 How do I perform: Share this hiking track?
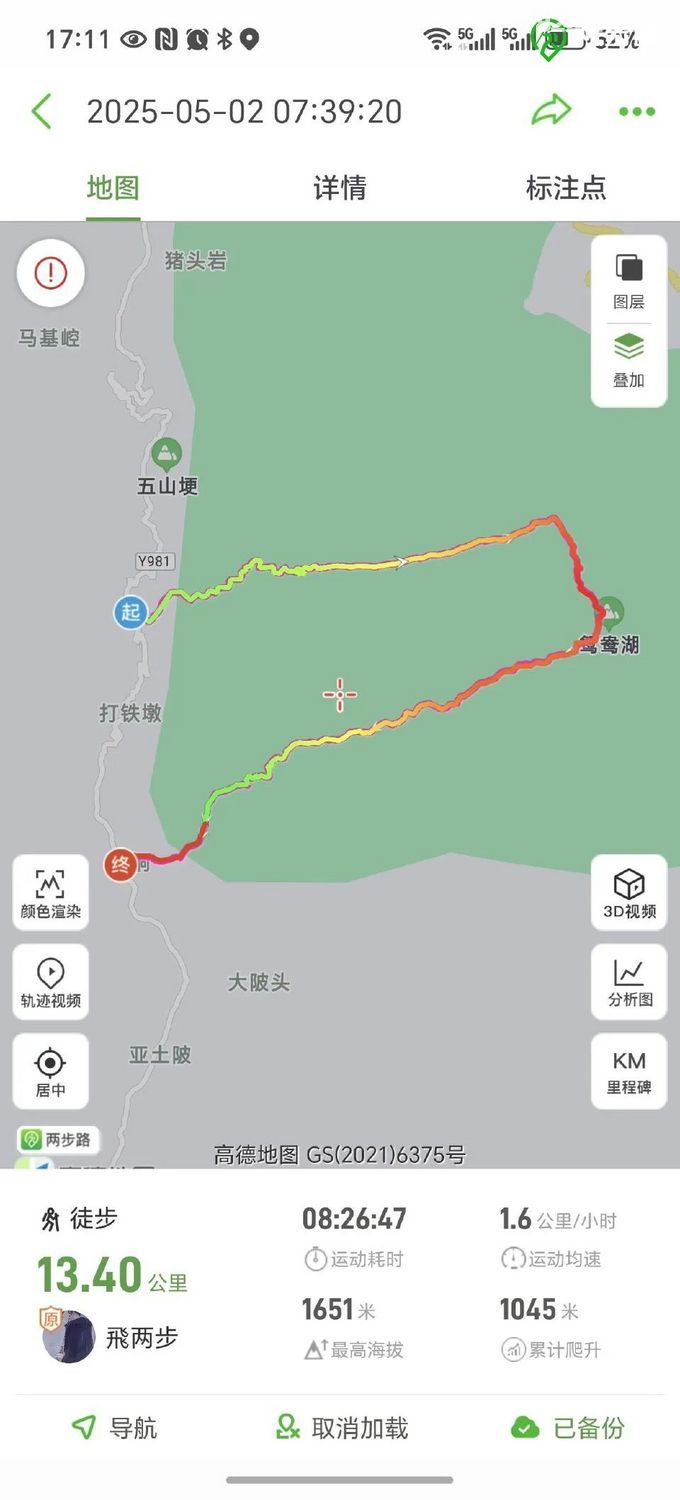[551, 110]
